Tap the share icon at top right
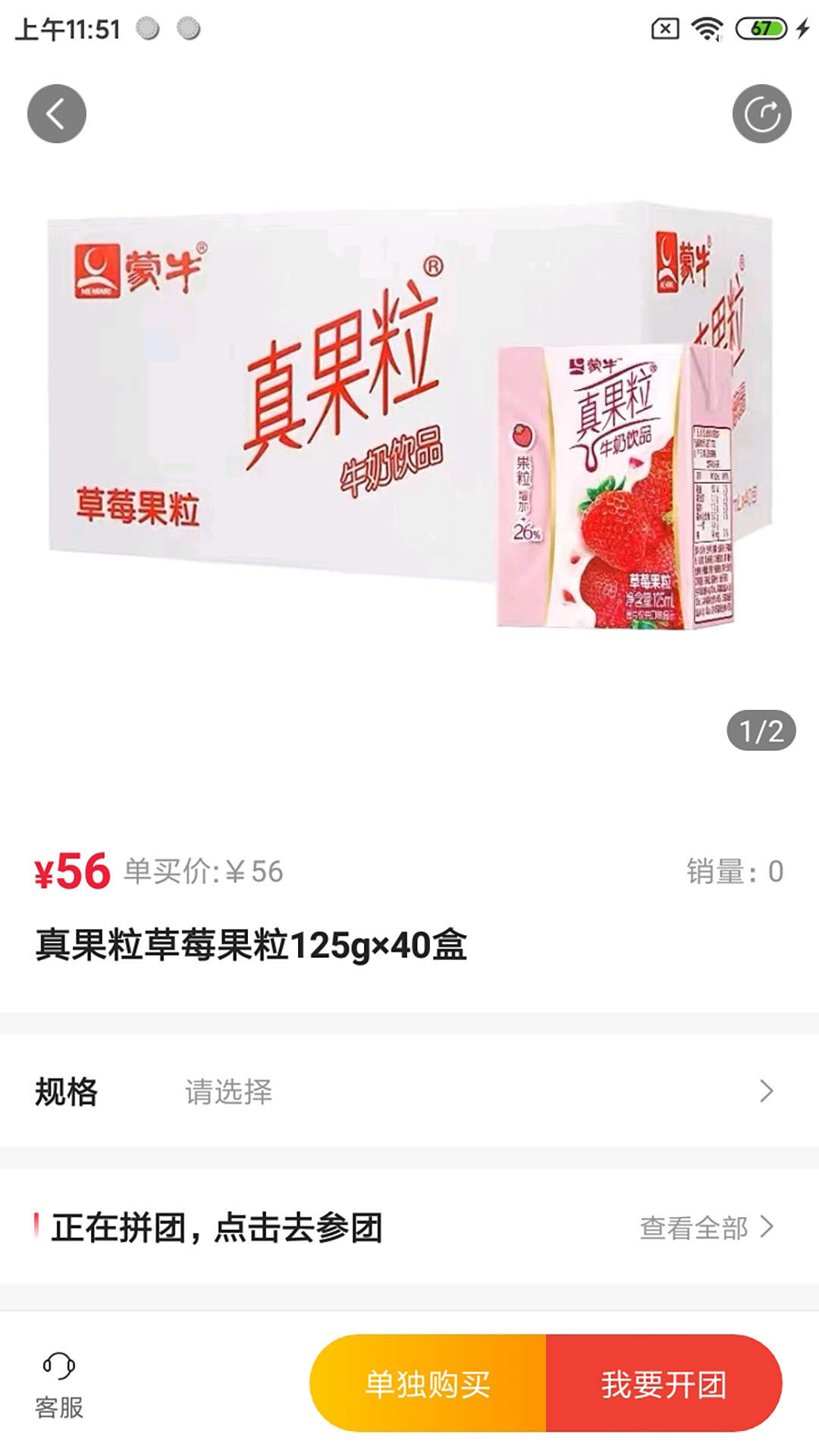This screenshot has width=819, height=1456. (761, 114)
